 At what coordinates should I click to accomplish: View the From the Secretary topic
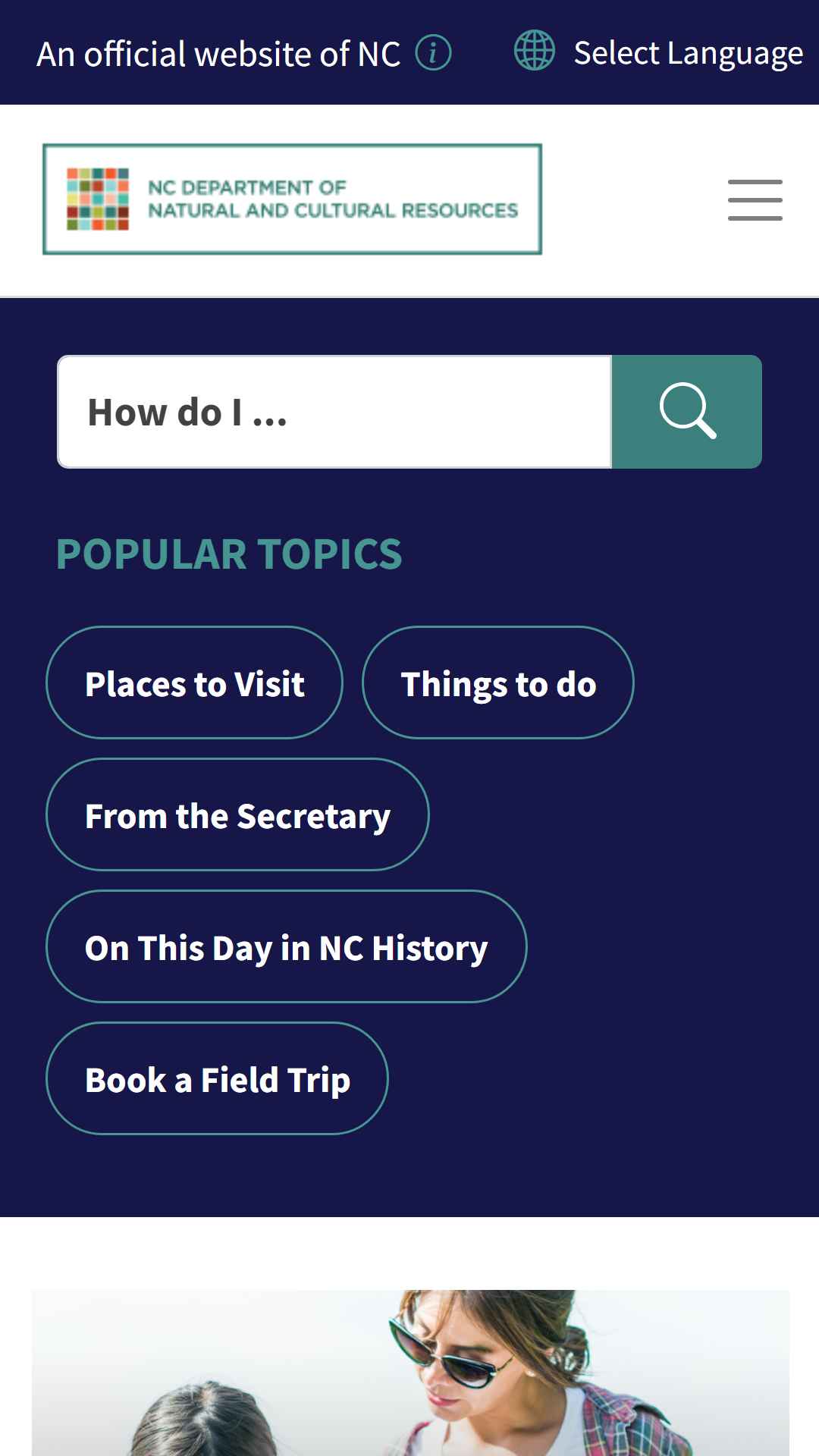237,814
